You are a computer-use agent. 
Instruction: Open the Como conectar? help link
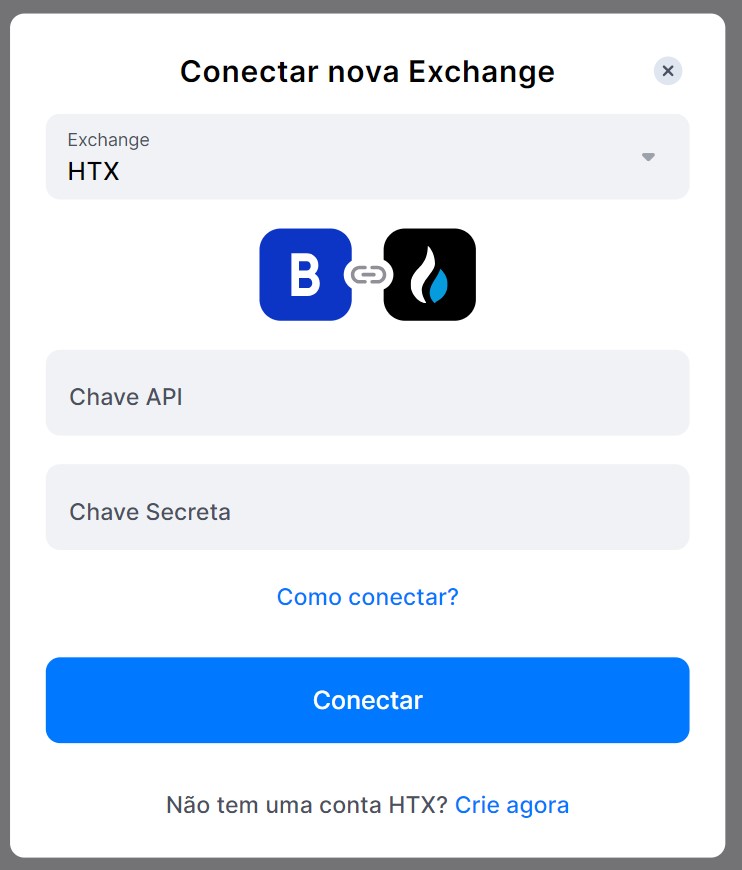[x=367, y=597]
